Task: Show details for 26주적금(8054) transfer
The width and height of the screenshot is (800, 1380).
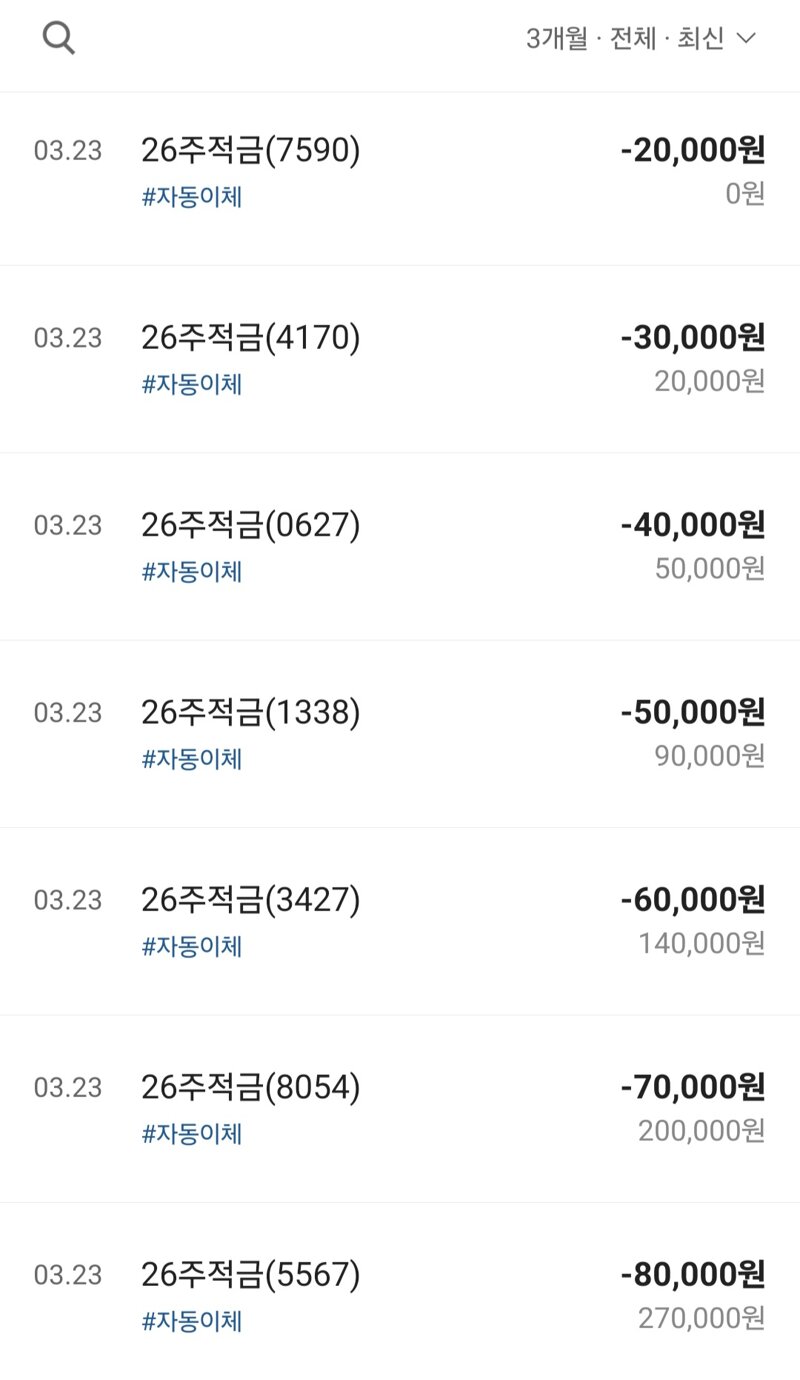Action: (x=400, y=1108)
